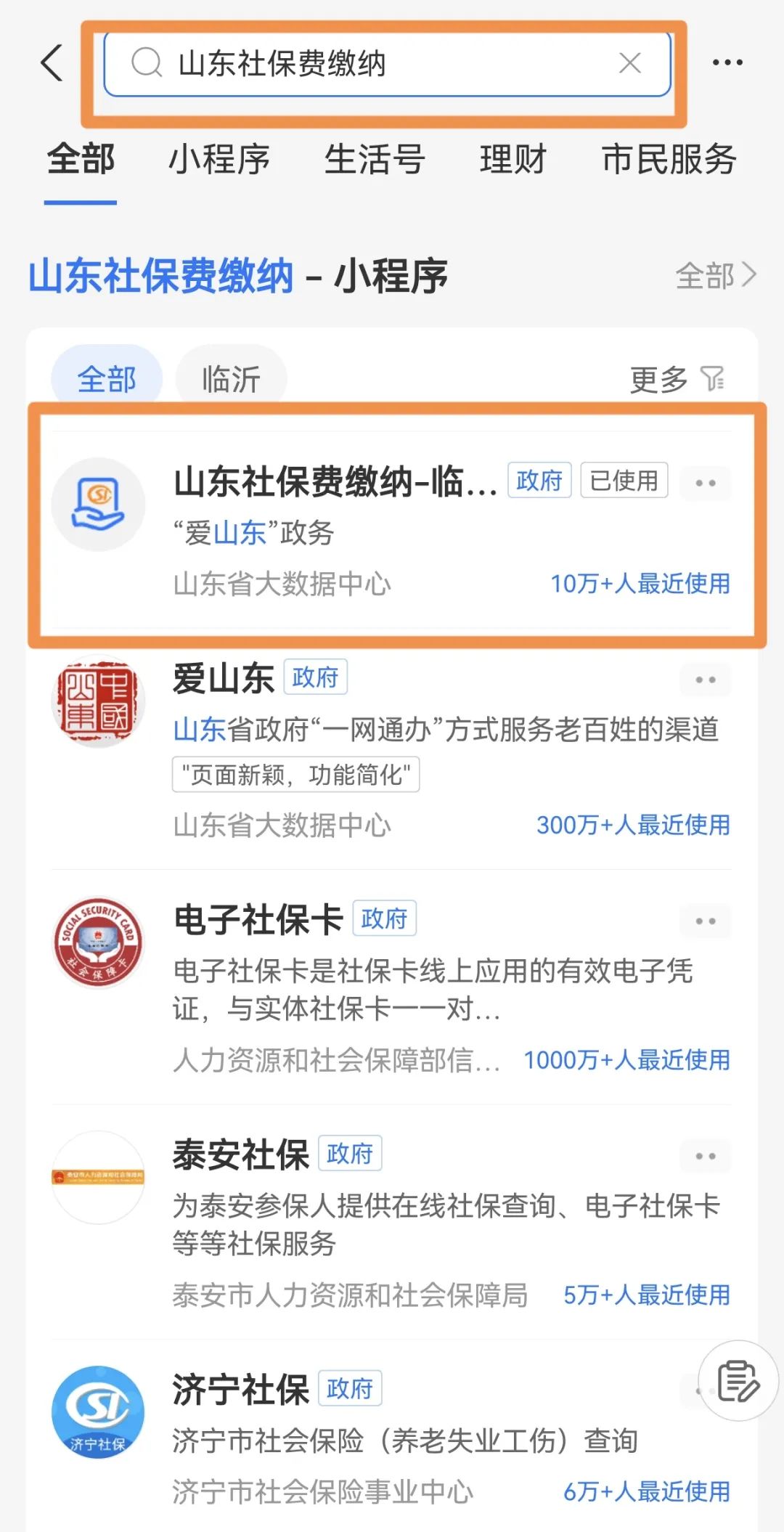Viewport: 784px width, 1532px height.
Task: Switch to the 生活号 tab
Action: coord(374,160)
